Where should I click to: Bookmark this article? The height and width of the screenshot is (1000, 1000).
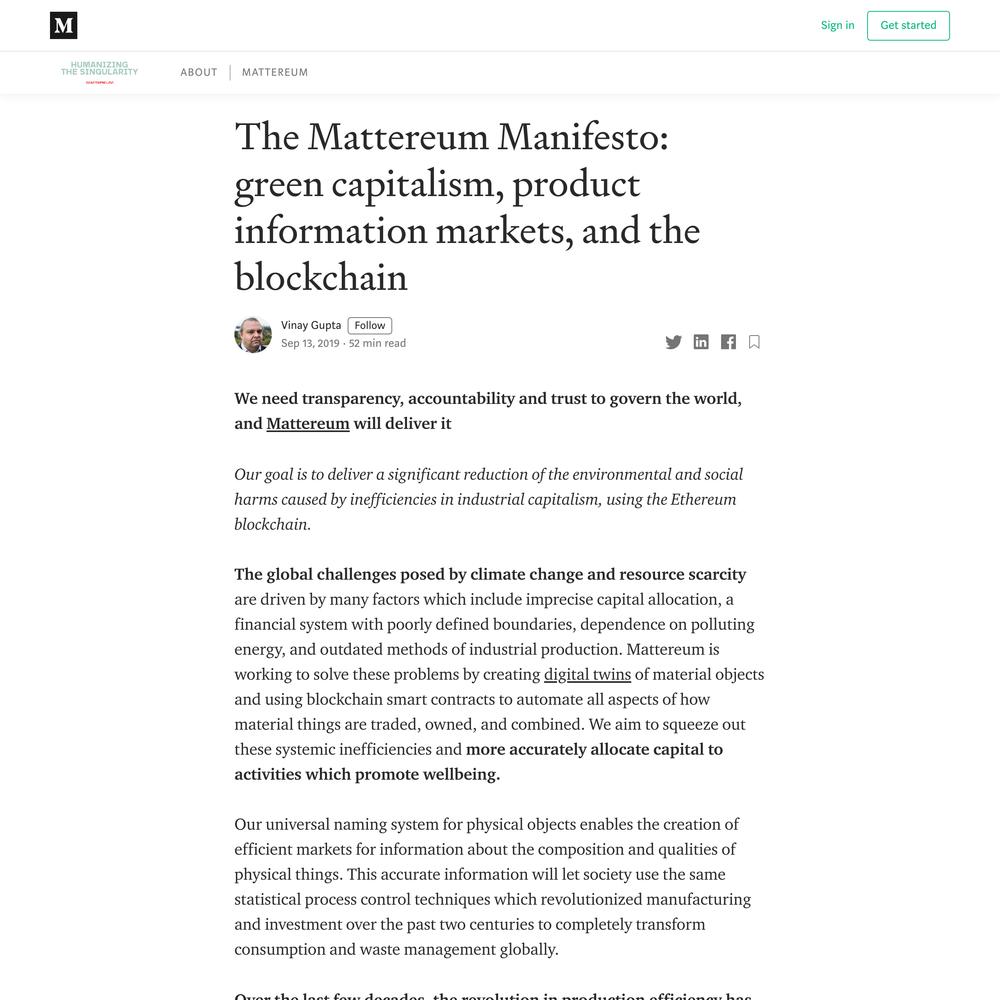coord(754,342)
